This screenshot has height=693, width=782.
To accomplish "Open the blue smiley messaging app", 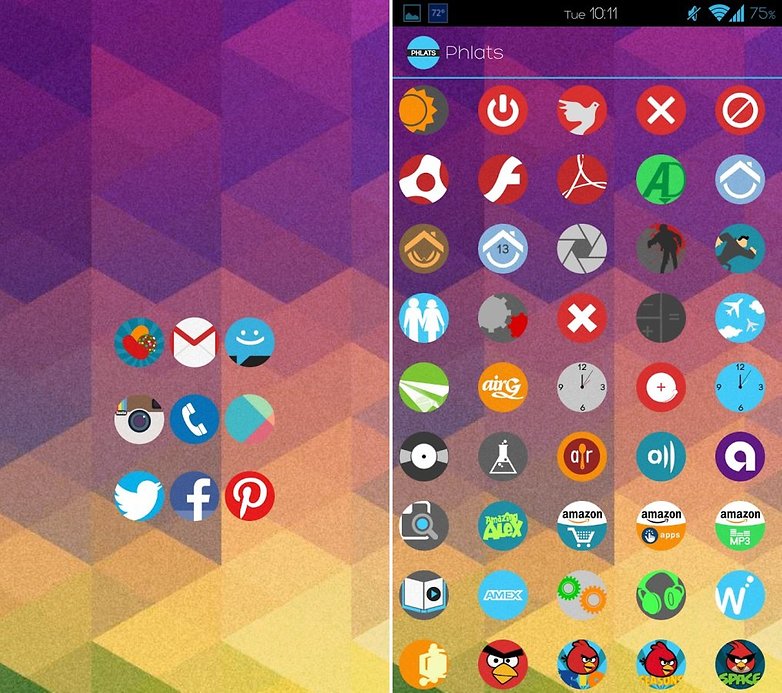I will (x=249, y=343).
